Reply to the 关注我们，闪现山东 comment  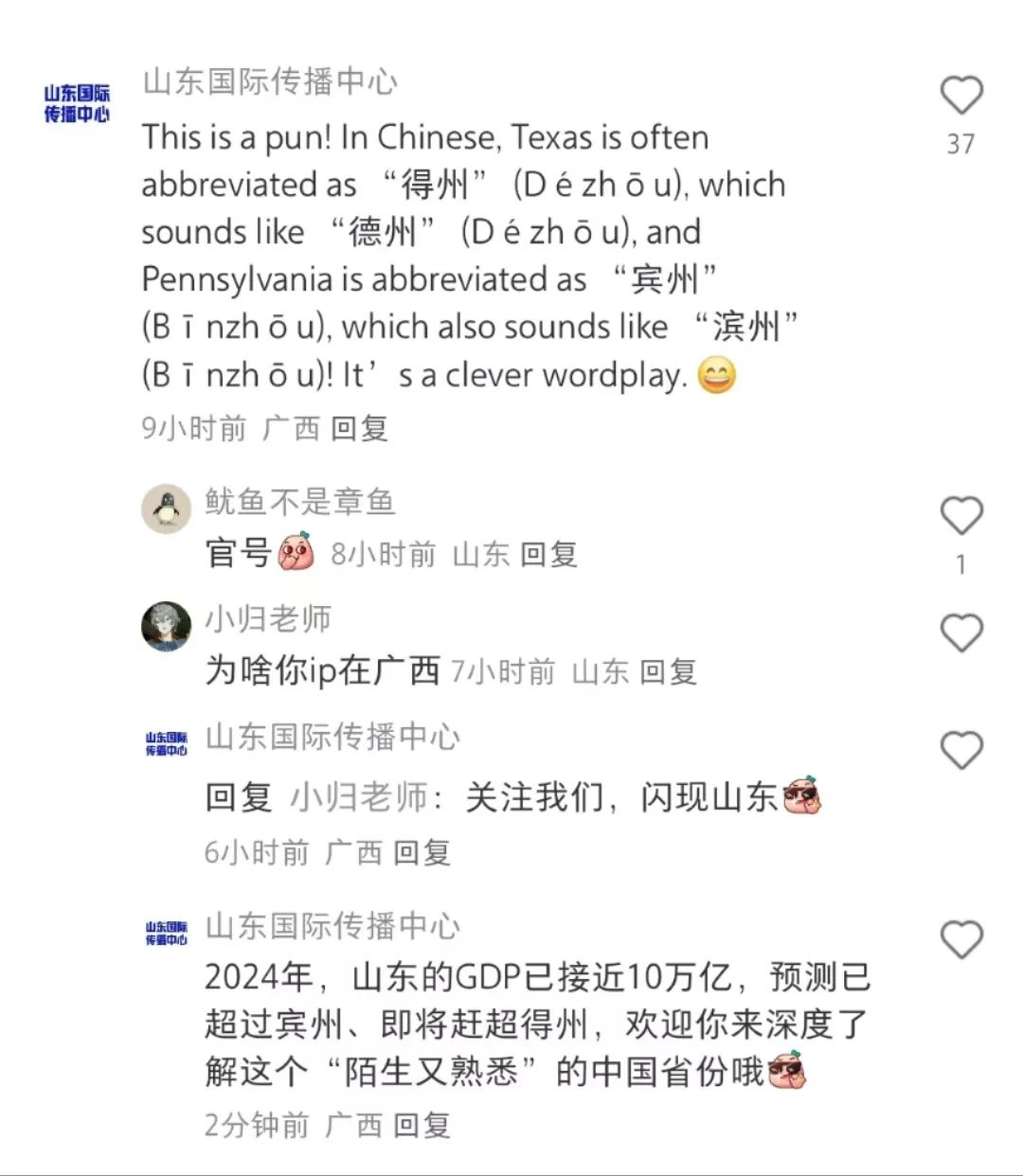[422, 853]
